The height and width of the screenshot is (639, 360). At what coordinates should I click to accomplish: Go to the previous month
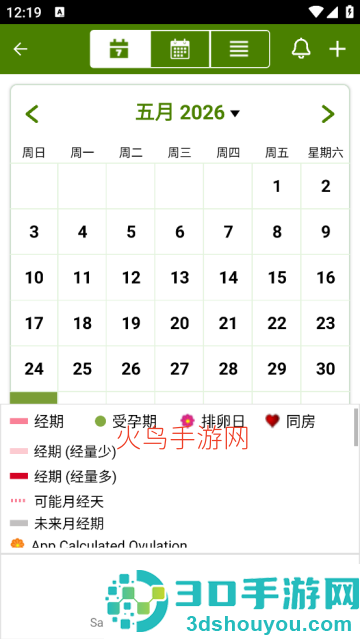(x=32, y=114)
